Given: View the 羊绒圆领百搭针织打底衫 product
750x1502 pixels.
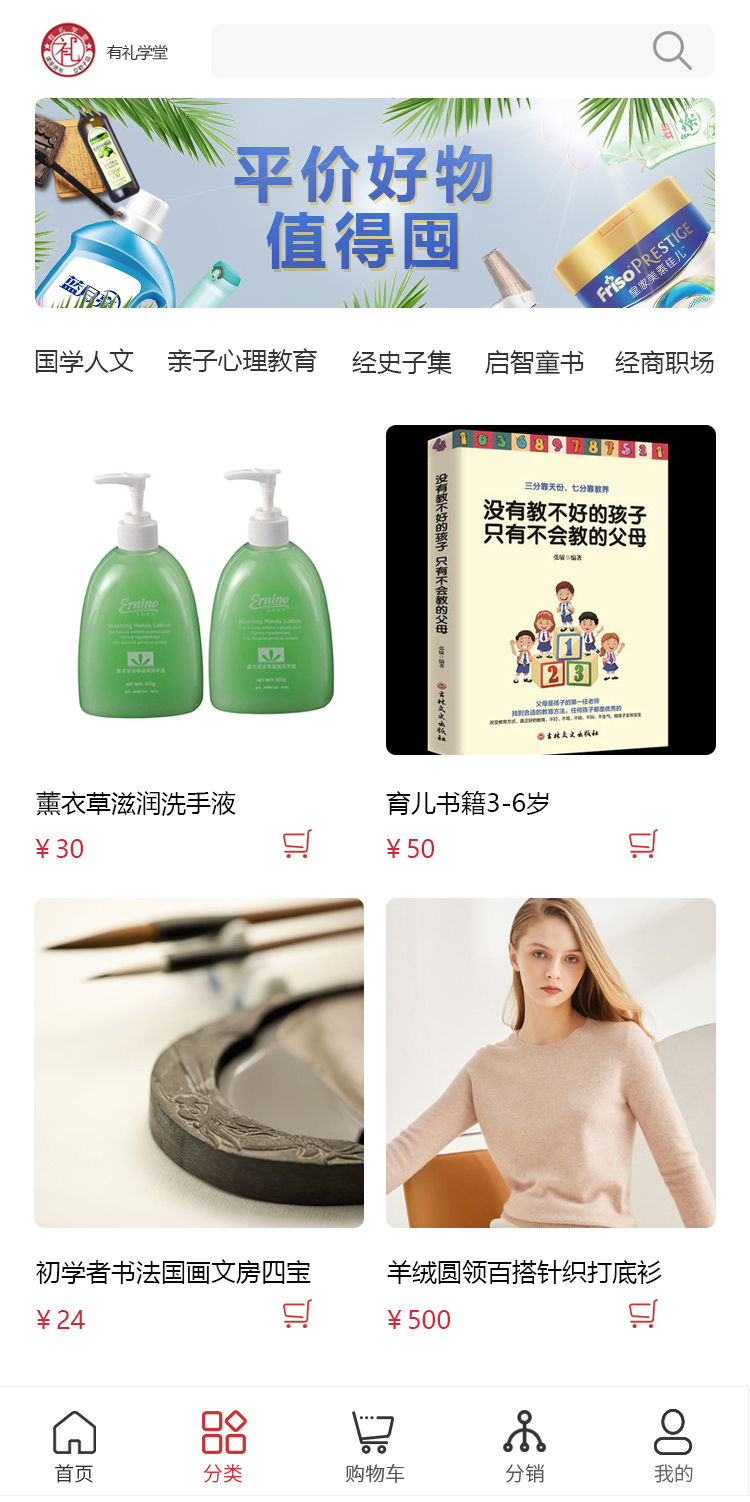Looking at the screenshot, I should (551, 1063).
